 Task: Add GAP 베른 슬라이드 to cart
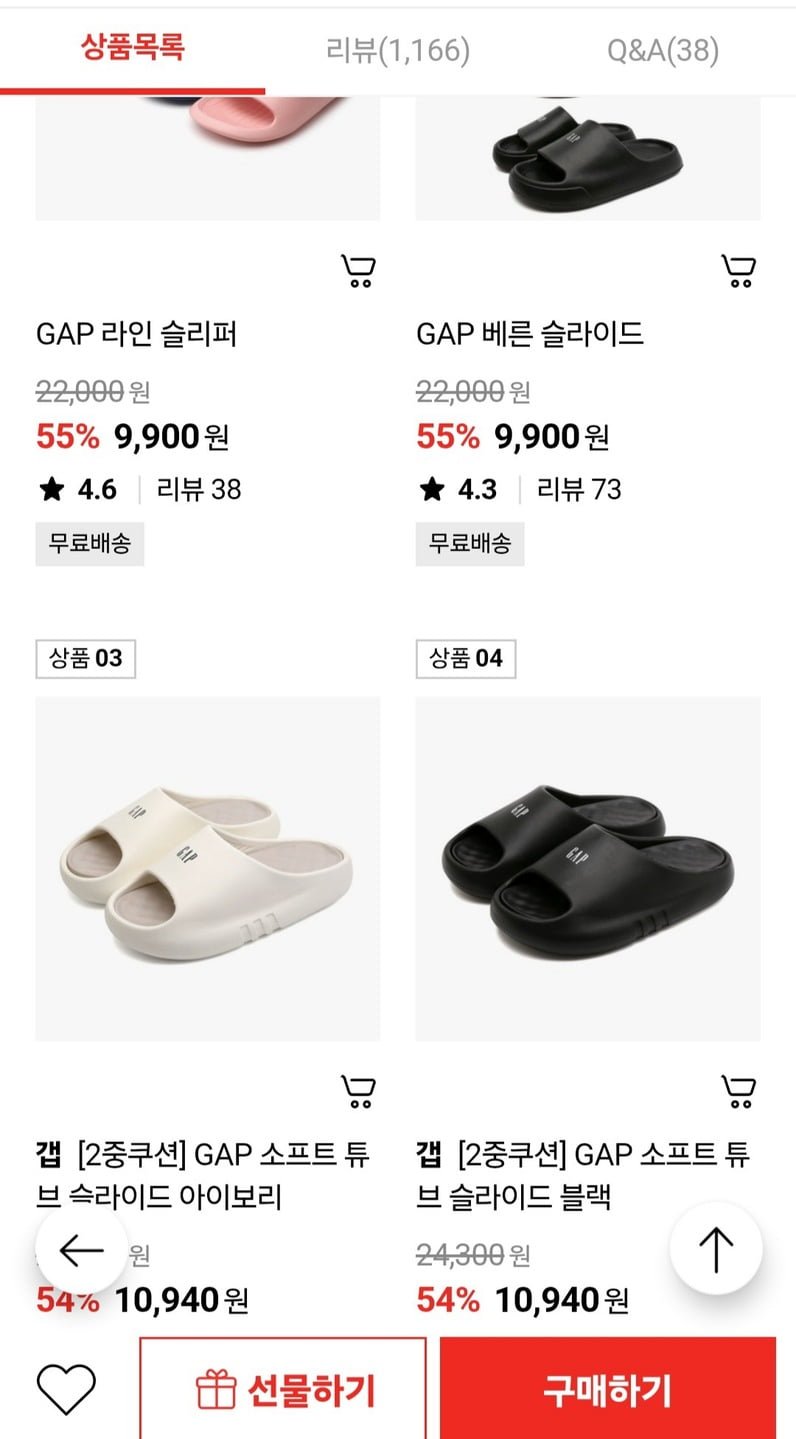pos(738,271)
